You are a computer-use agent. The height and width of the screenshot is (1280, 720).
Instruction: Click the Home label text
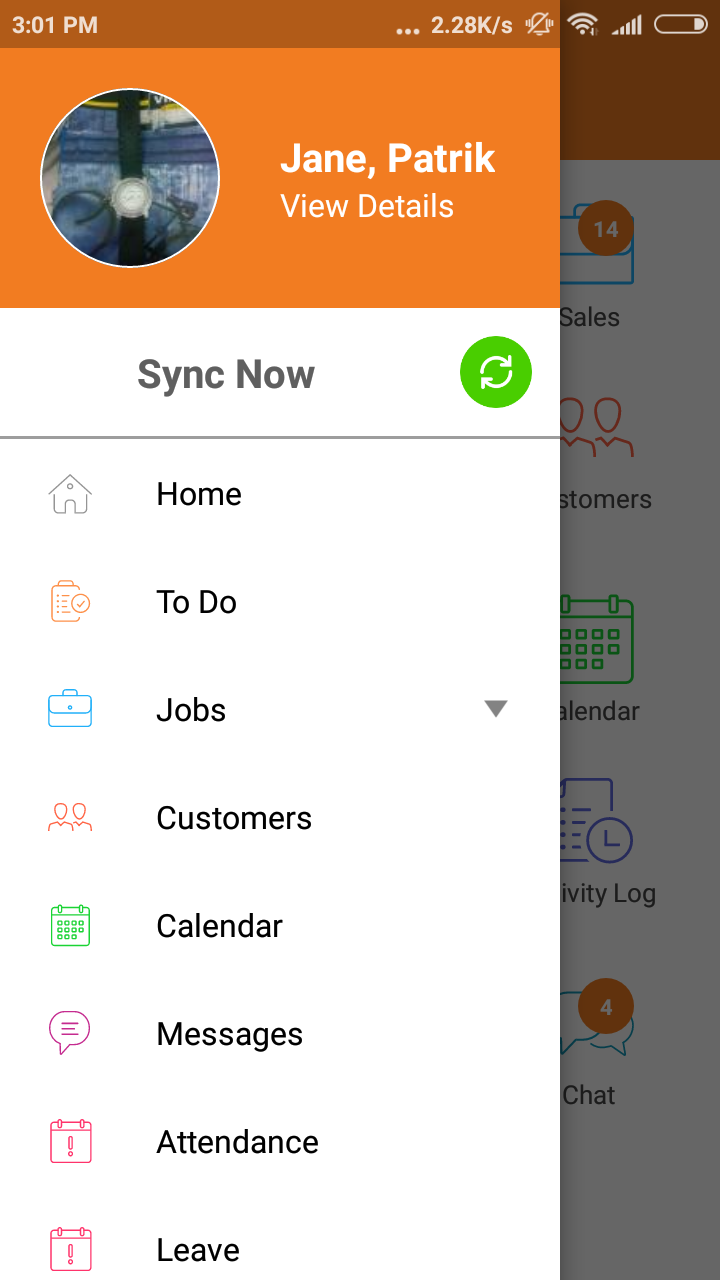click(198, 493)
